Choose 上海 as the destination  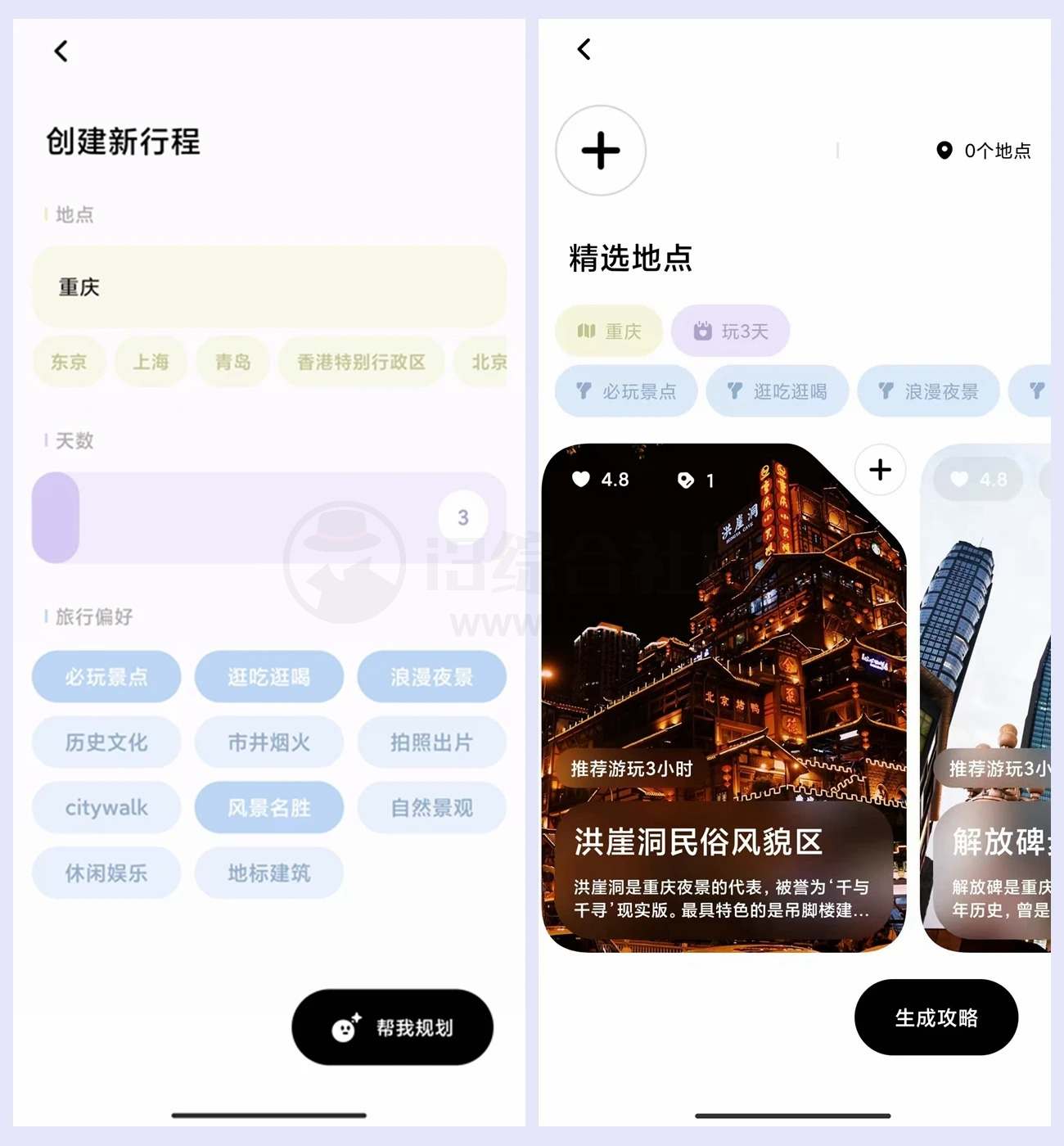[151, 362]
